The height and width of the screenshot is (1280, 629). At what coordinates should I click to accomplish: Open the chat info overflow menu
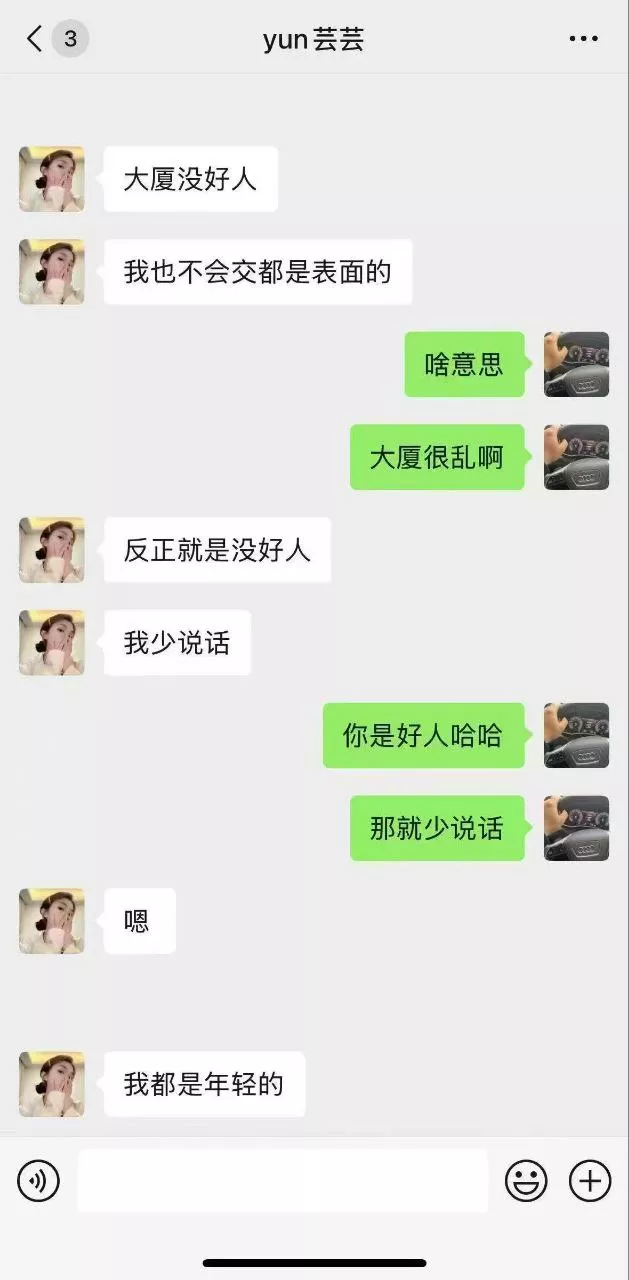click(x=583, y=39)
